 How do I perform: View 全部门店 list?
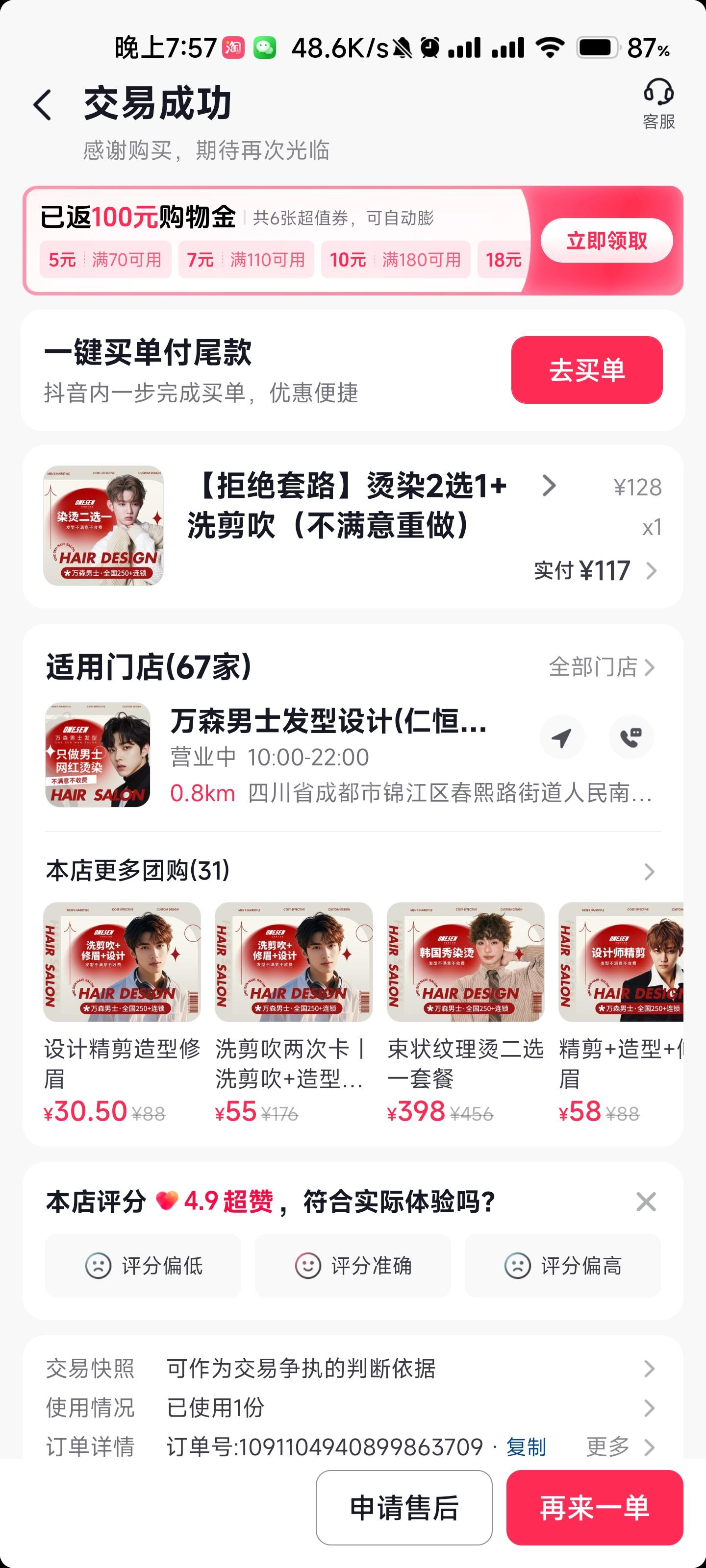tap(601, 667)
